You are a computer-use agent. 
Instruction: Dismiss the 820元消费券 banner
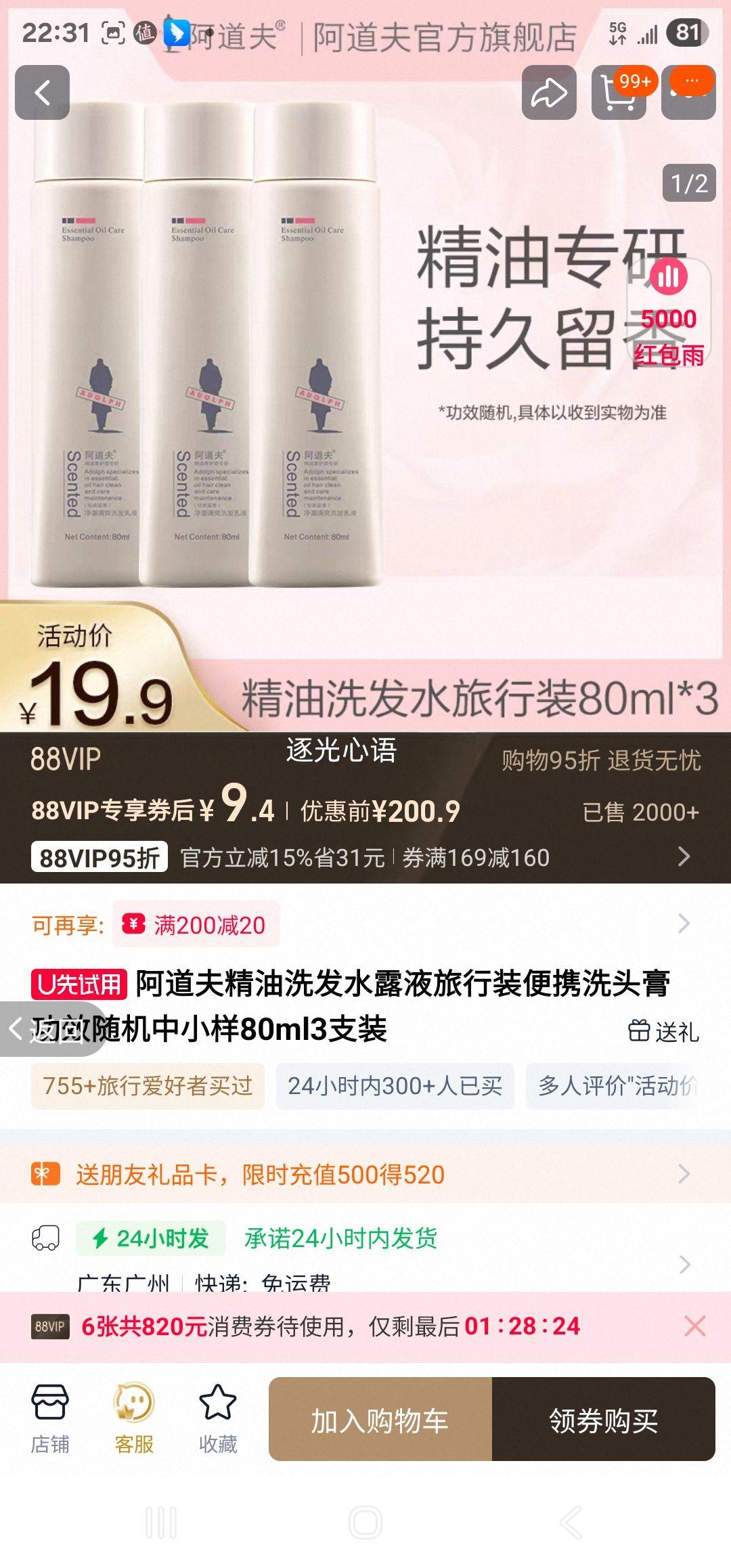[695, 1326]
